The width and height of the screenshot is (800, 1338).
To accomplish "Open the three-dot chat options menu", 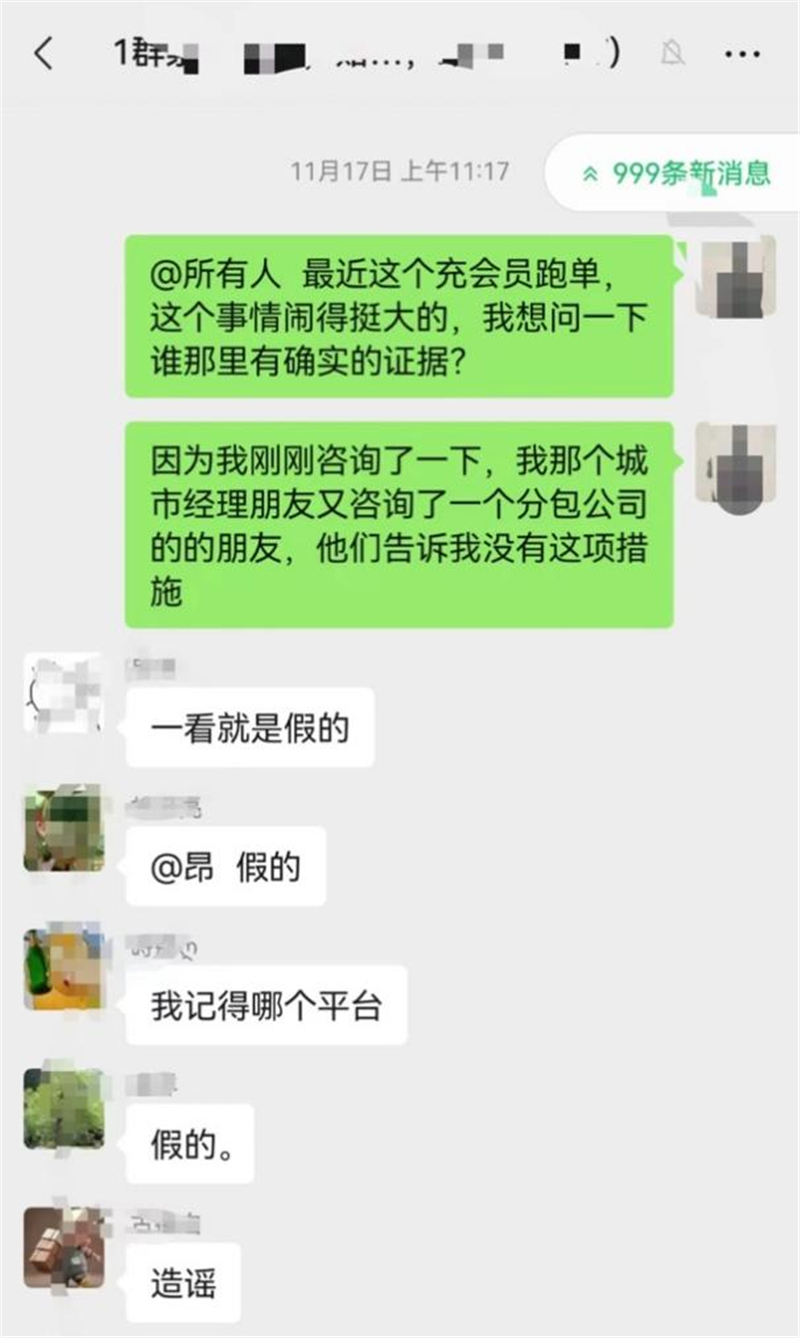I will point(742,54).
